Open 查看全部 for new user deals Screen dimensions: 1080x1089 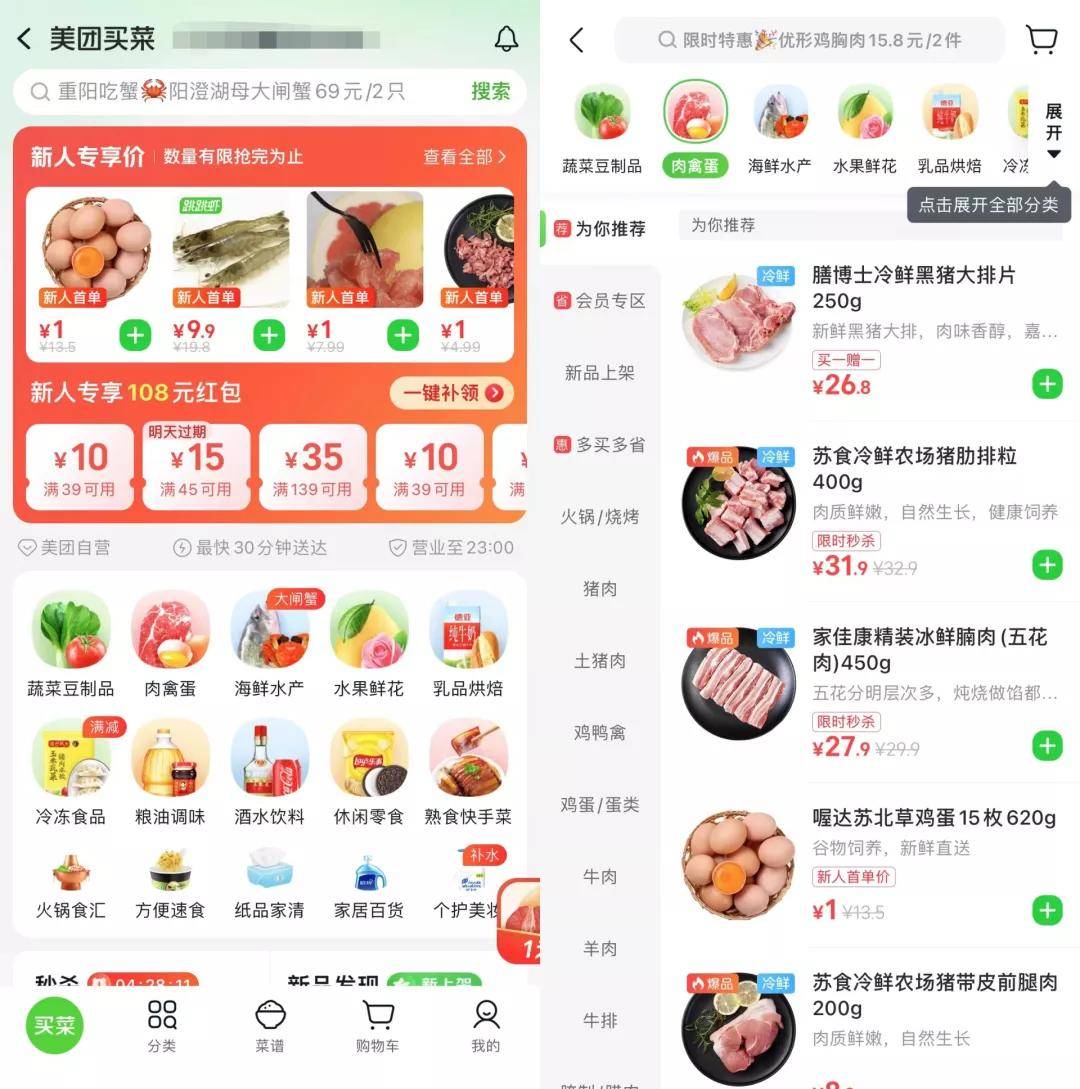pos(464,157)
